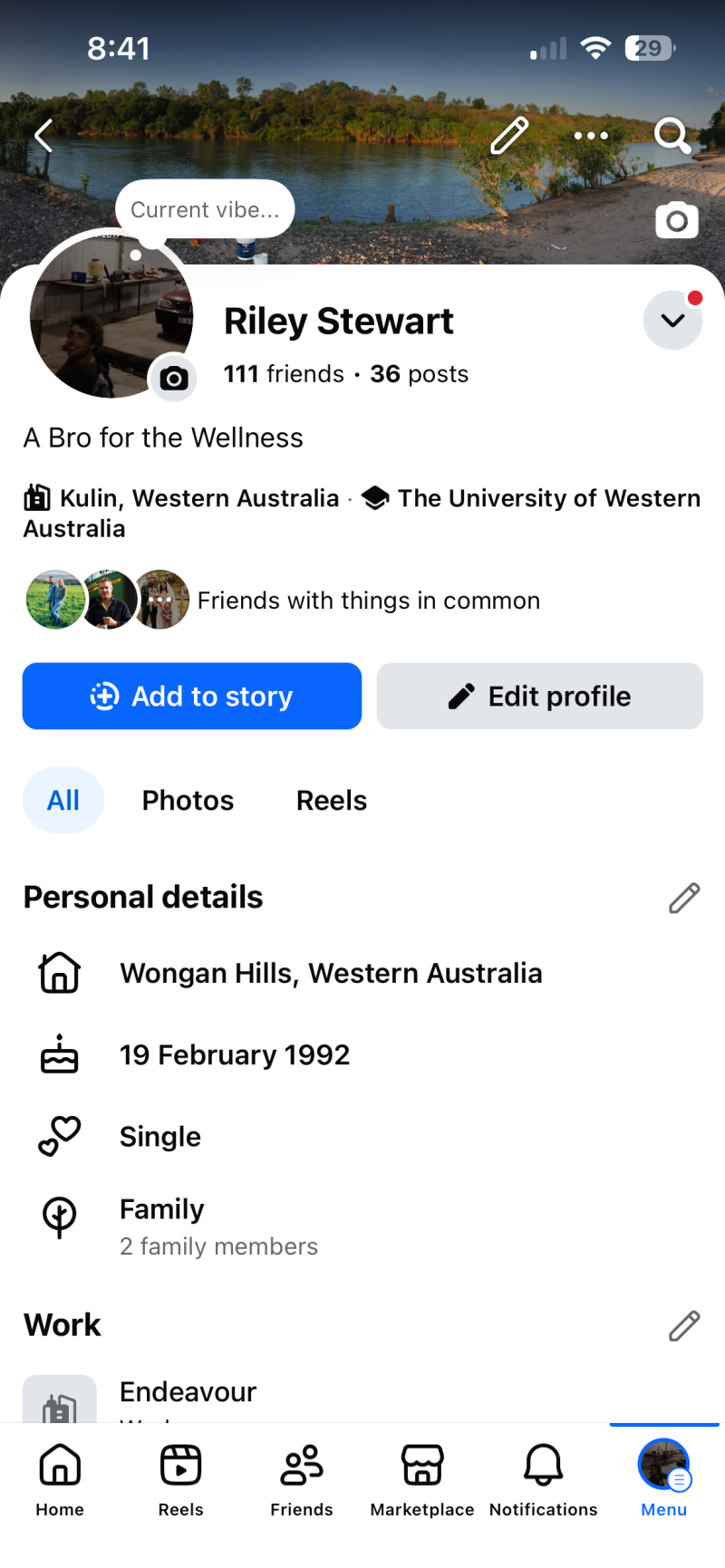Viewport: 725px width, 1568px height.
Task: Open the Current vibe note bubble
Action: (x=205, y=209)
